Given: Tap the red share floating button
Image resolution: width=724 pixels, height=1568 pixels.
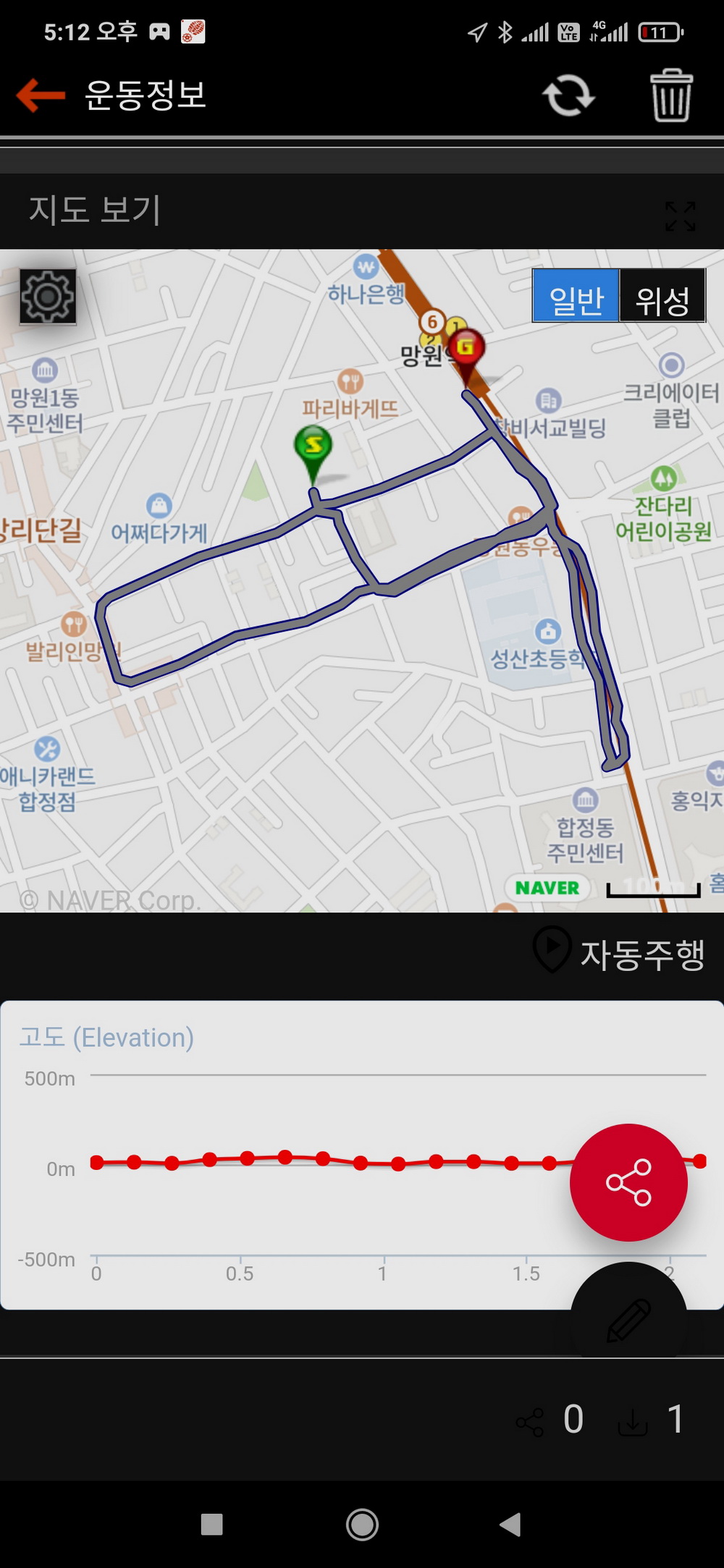Looking at the screenshot, I should (x=628, y=1182).
